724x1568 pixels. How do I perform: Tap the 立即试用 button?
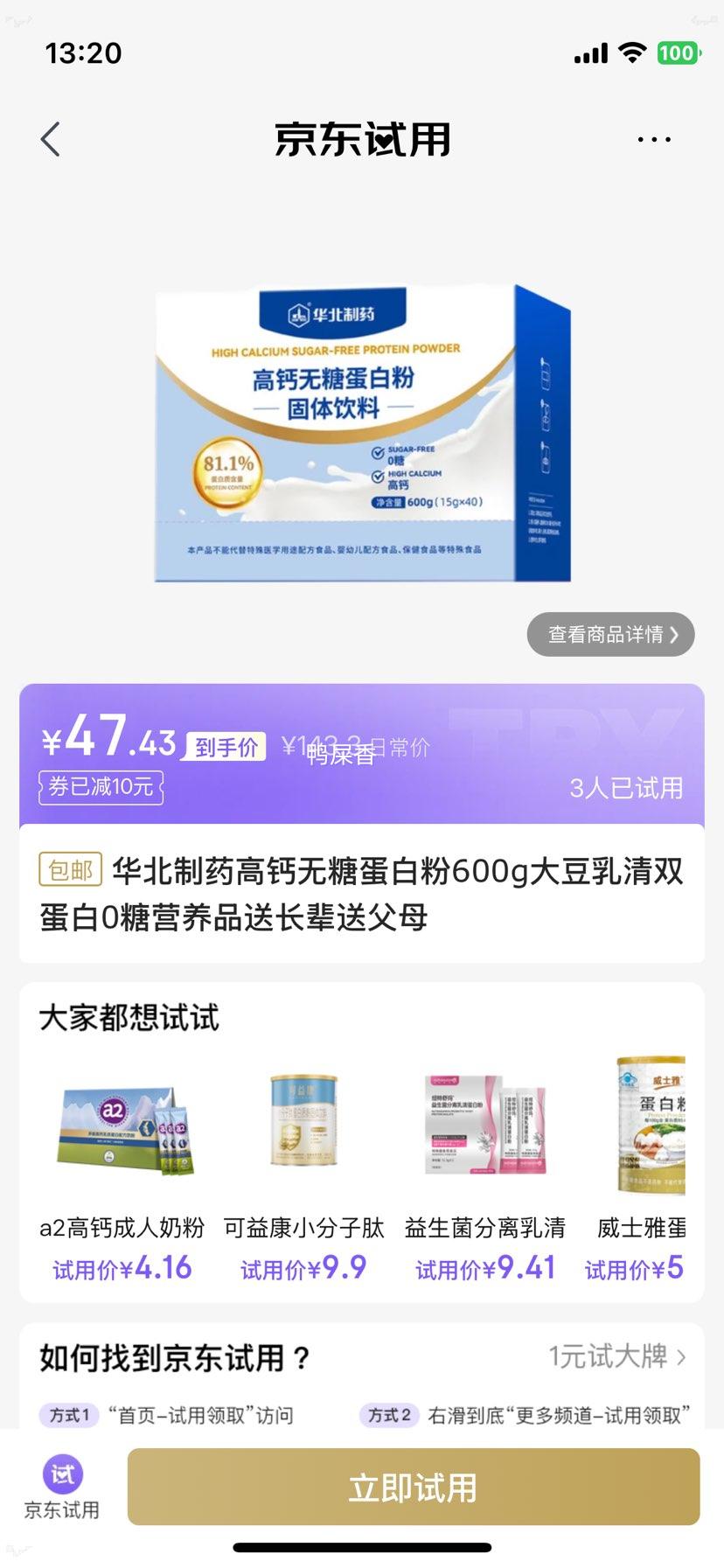pyautogui.click(x=413, y=1486)
